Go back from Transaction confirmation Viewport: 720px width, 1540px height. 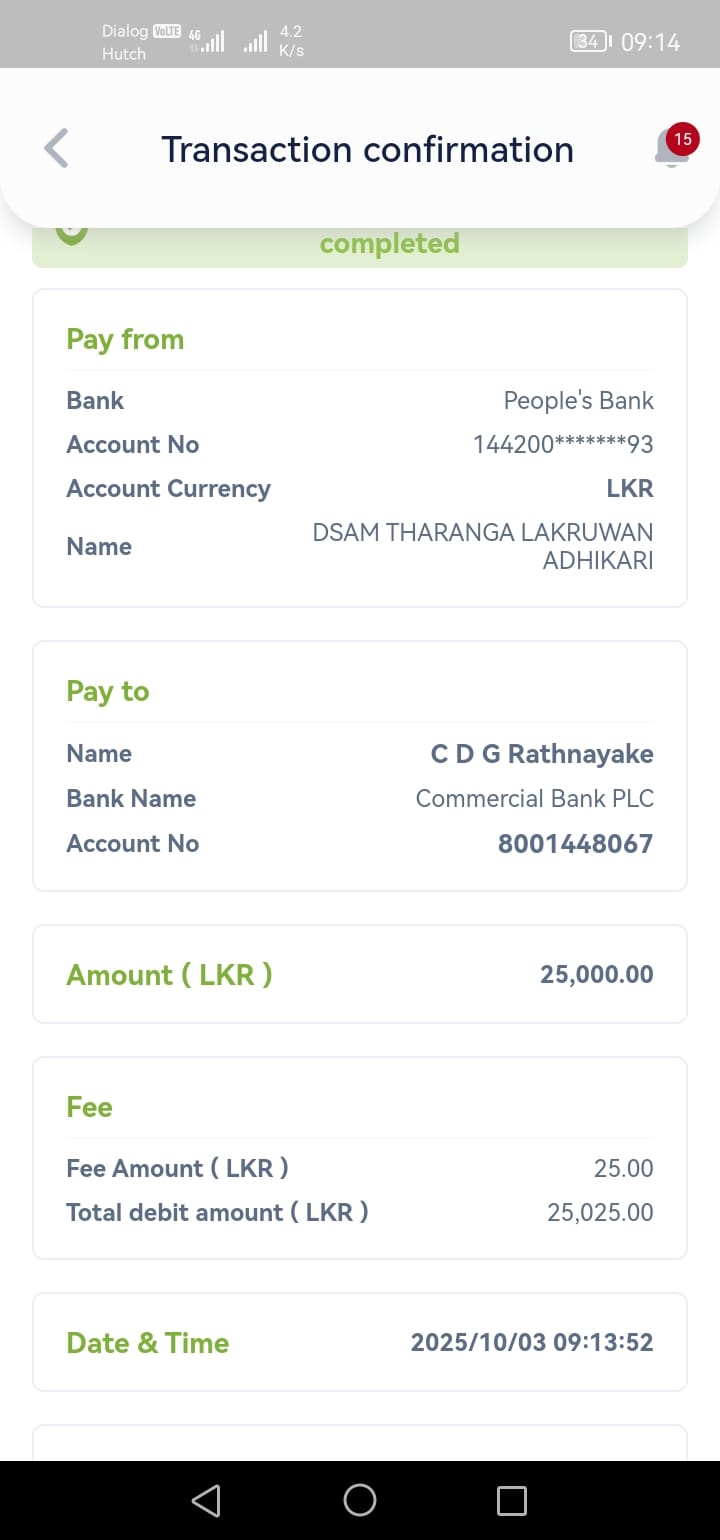[57, 149]
